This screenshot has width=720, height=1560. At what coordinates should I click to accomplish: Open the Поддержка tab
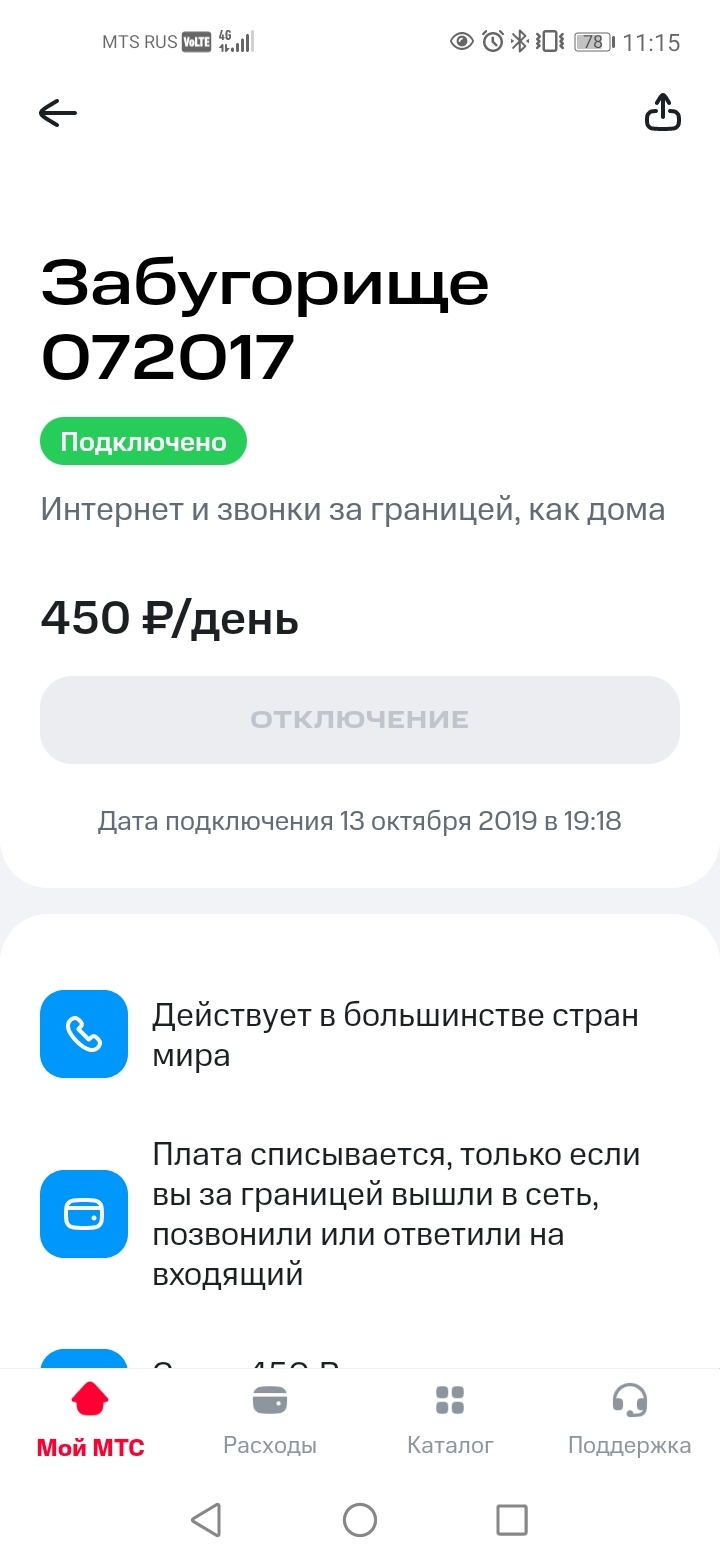[629, 1420]
